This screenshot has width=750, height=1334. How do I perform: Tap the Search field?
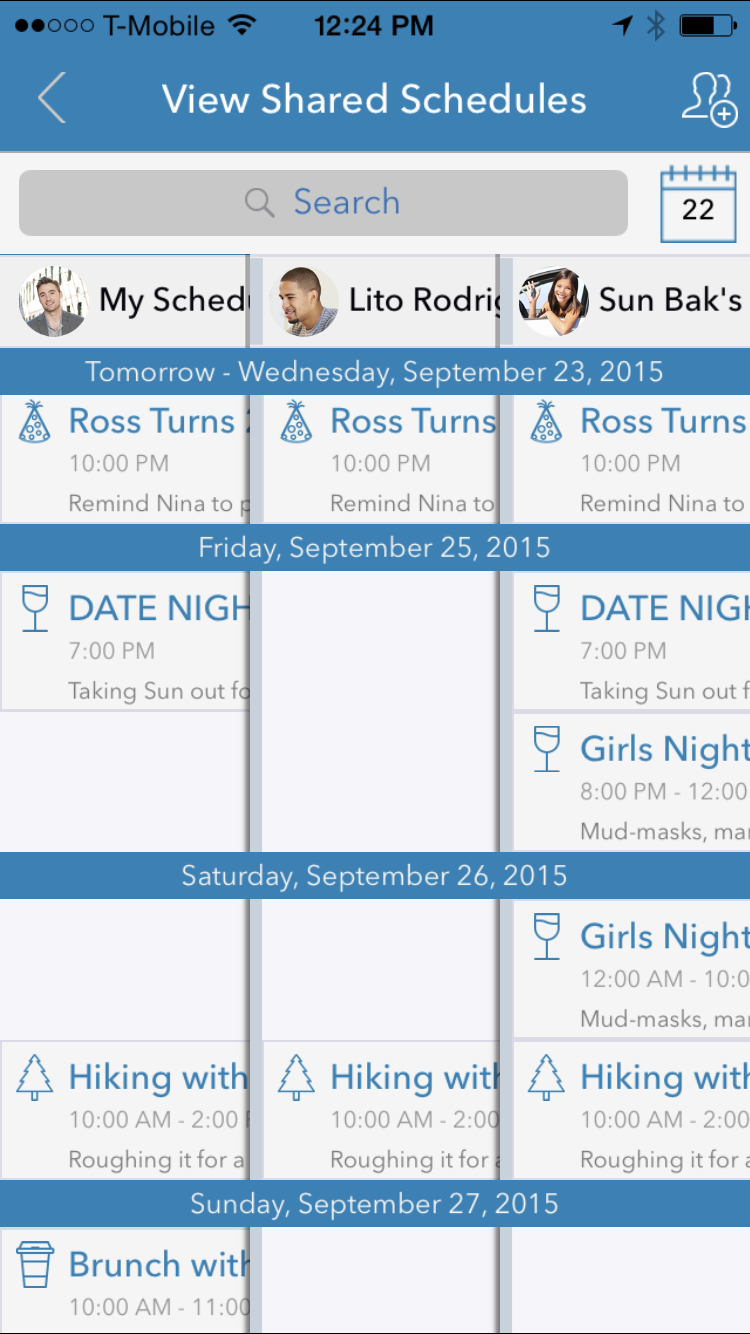(323, 203)
